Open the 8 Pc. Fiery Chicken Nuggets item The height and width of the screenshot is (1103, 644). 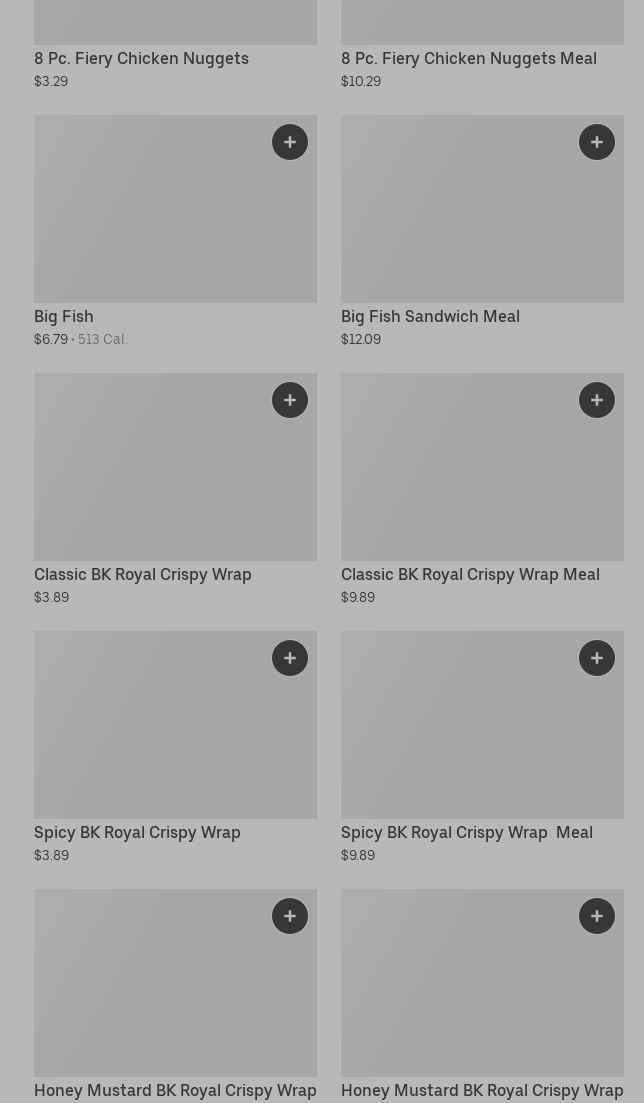[x=142, y=58]
